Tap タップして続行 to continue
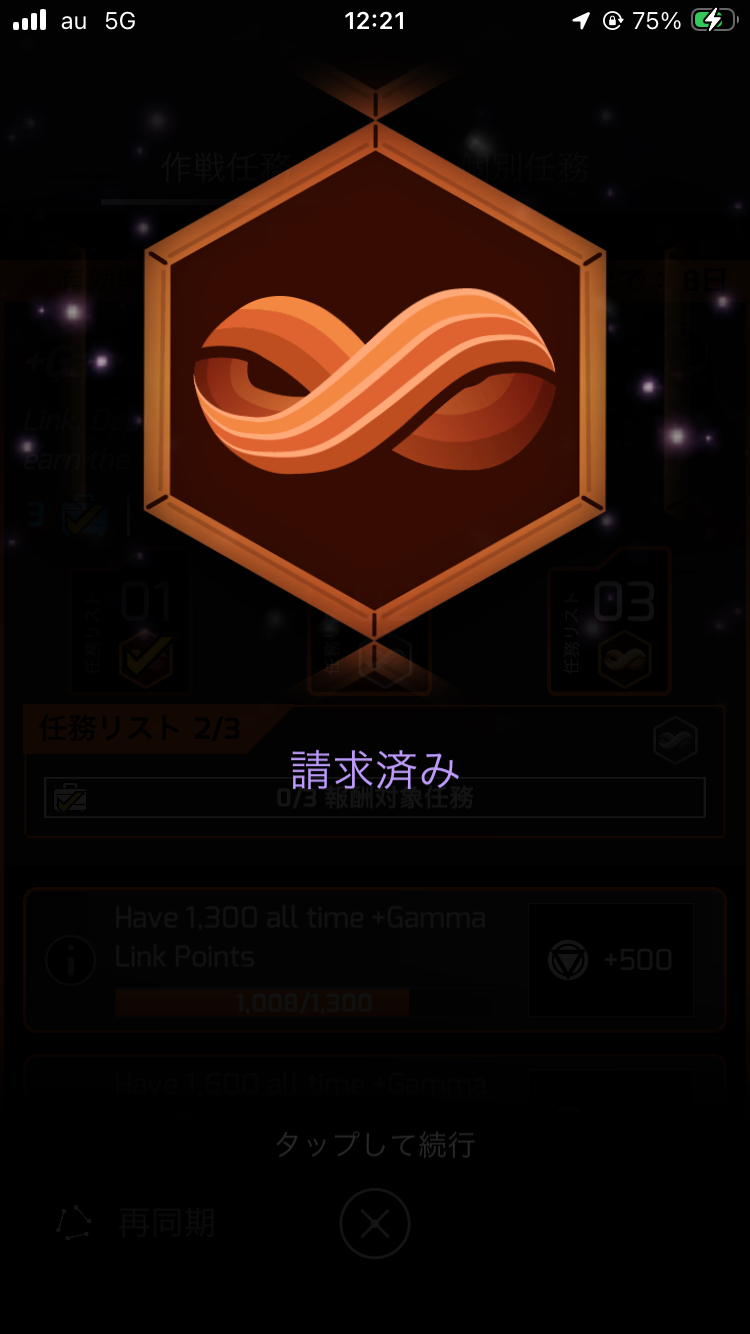This screenshot has height=1334, width=750. point(374,1144)
